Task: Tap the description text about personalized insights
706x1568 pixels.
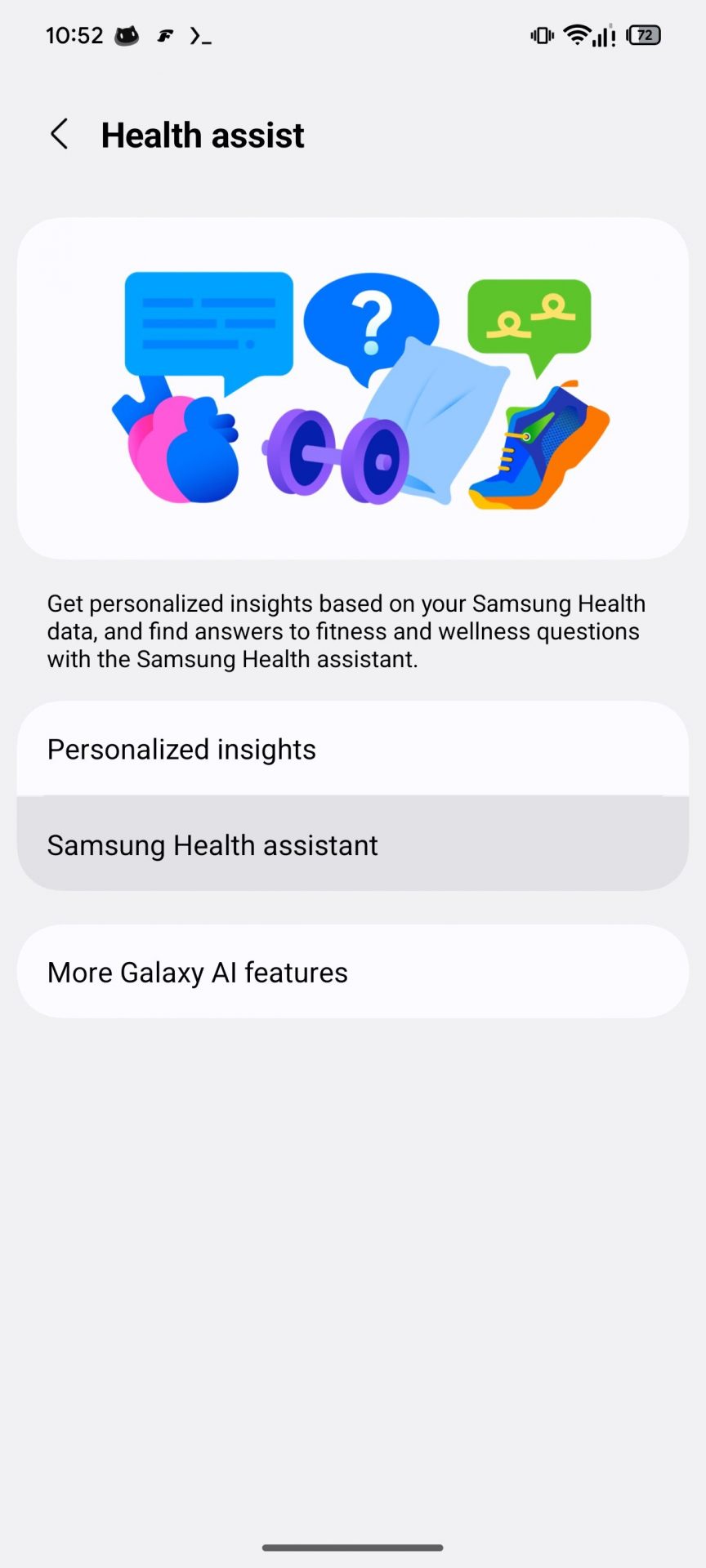Action: [x=346, y=630]
